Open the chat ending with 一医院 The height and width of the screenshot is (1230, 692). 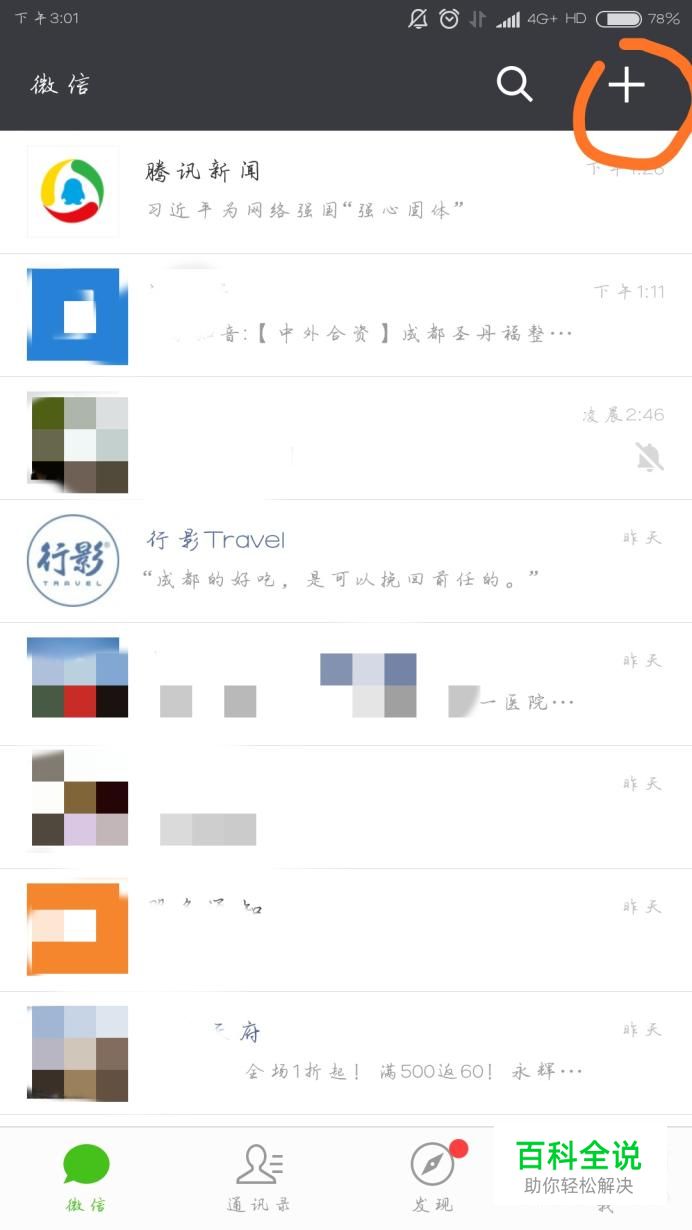tap(346, 684)
